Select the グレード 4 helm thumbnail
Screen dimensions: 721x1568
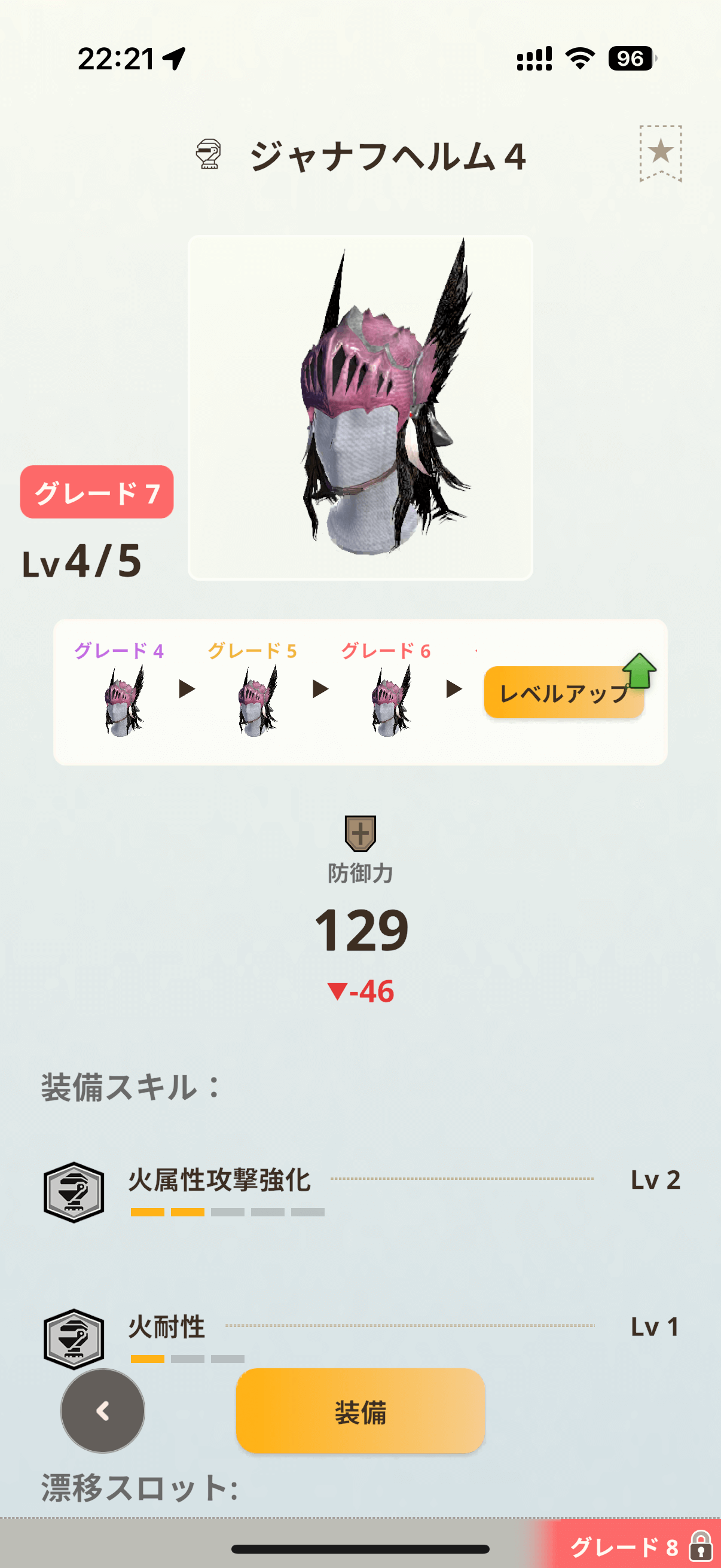click(124, 701)
